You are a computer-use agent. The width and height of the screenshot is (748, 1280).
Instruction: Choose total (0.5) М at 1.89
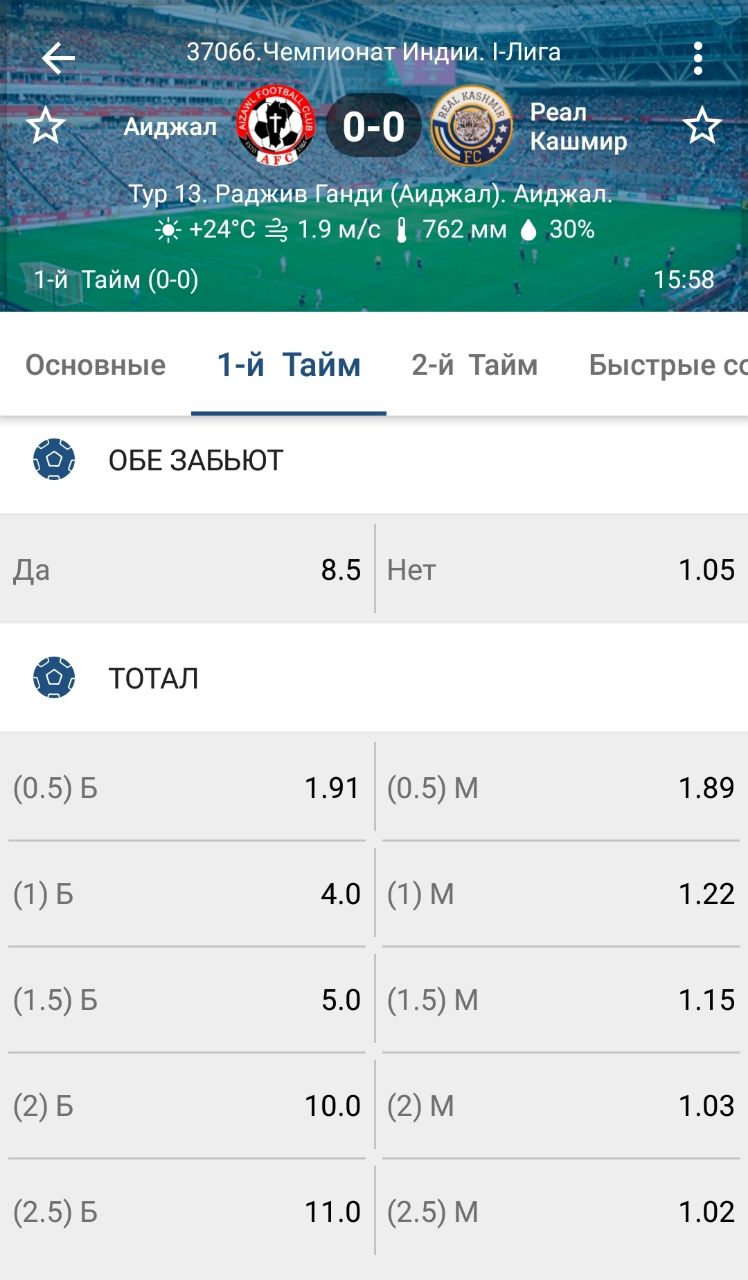[x=561, y=788]
